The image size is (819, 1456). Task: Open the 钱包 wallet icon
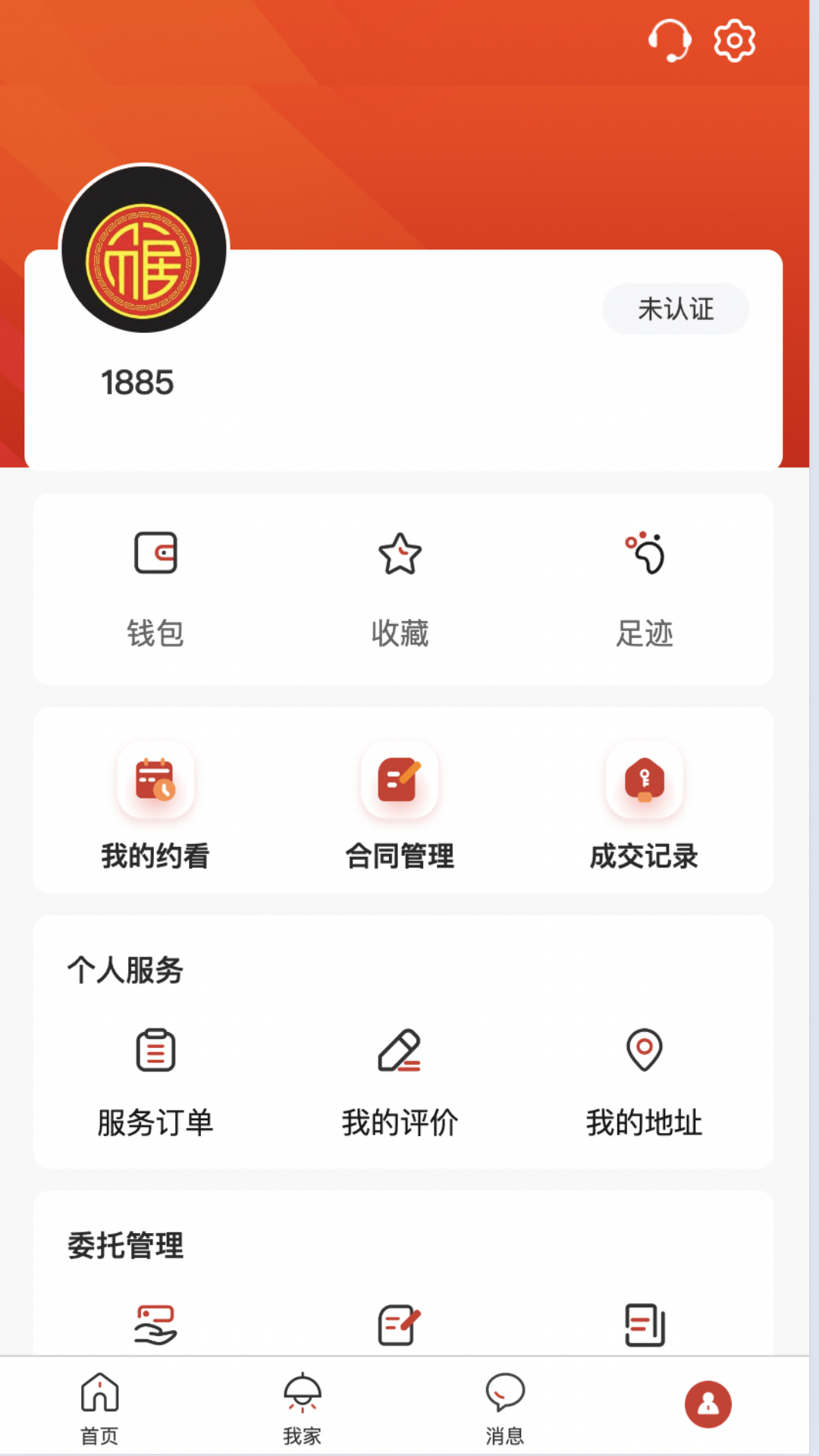click(x=154, y=553)
